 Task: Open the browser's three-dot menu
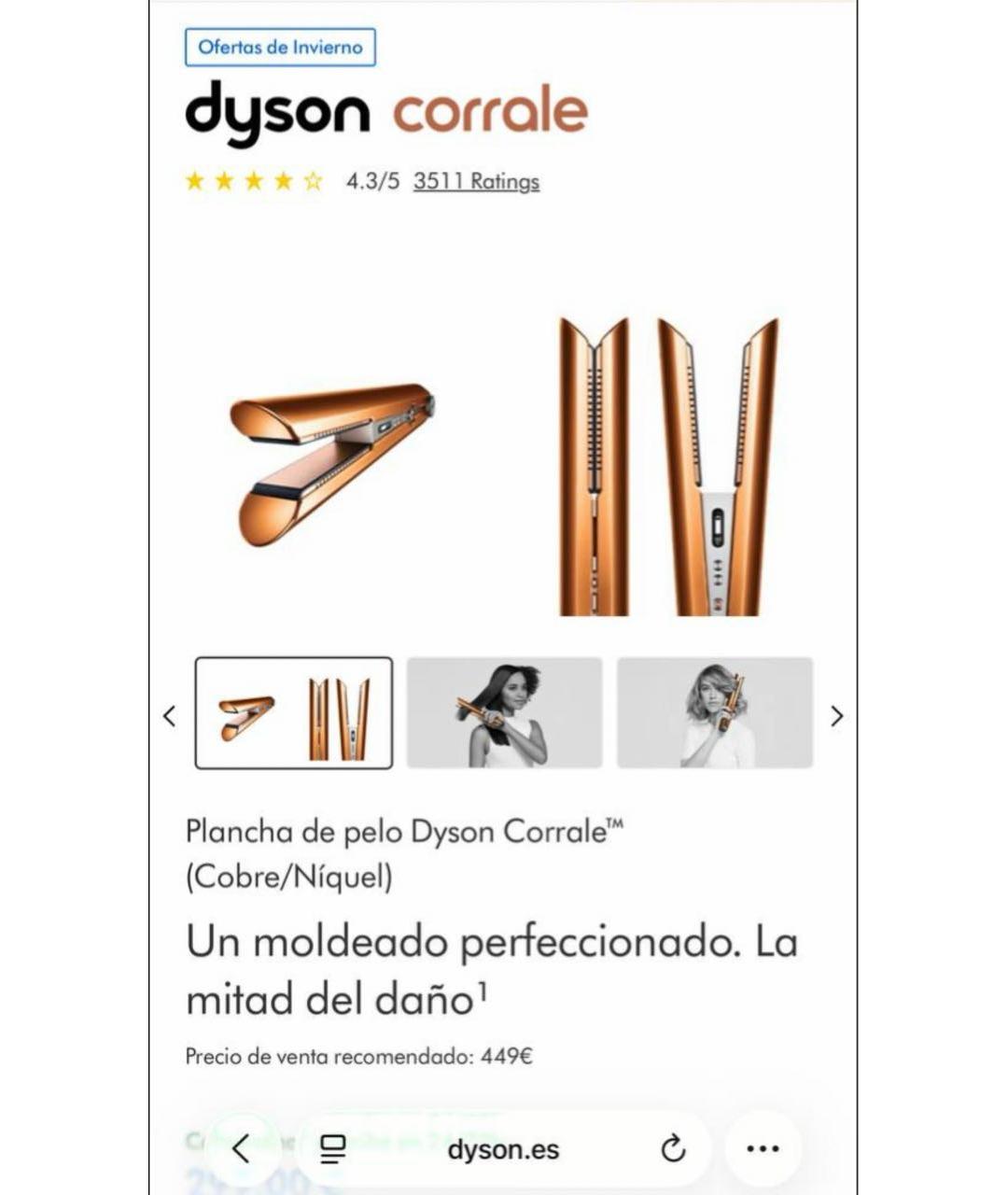[763, 1148]
